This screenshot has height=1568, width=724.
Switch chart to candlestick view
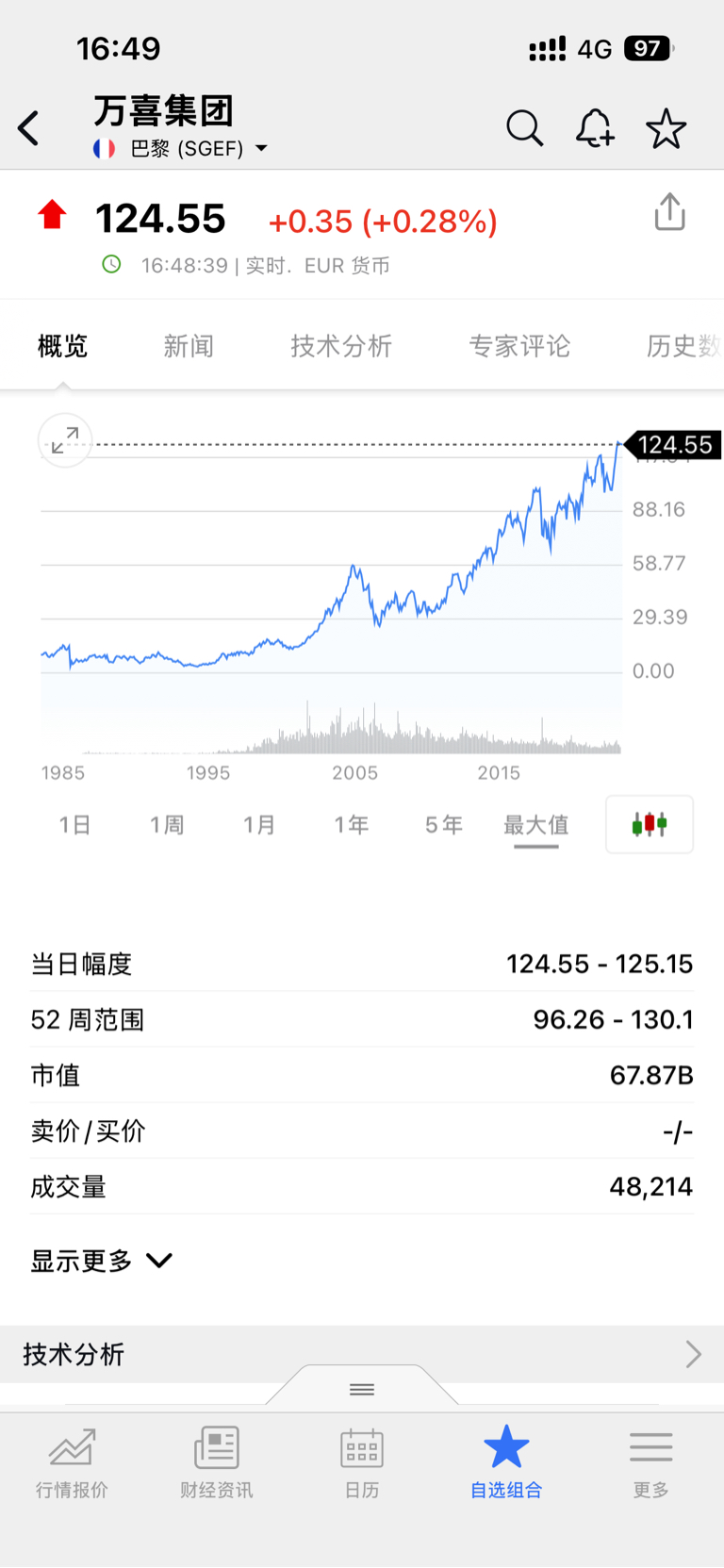point(650,824)
